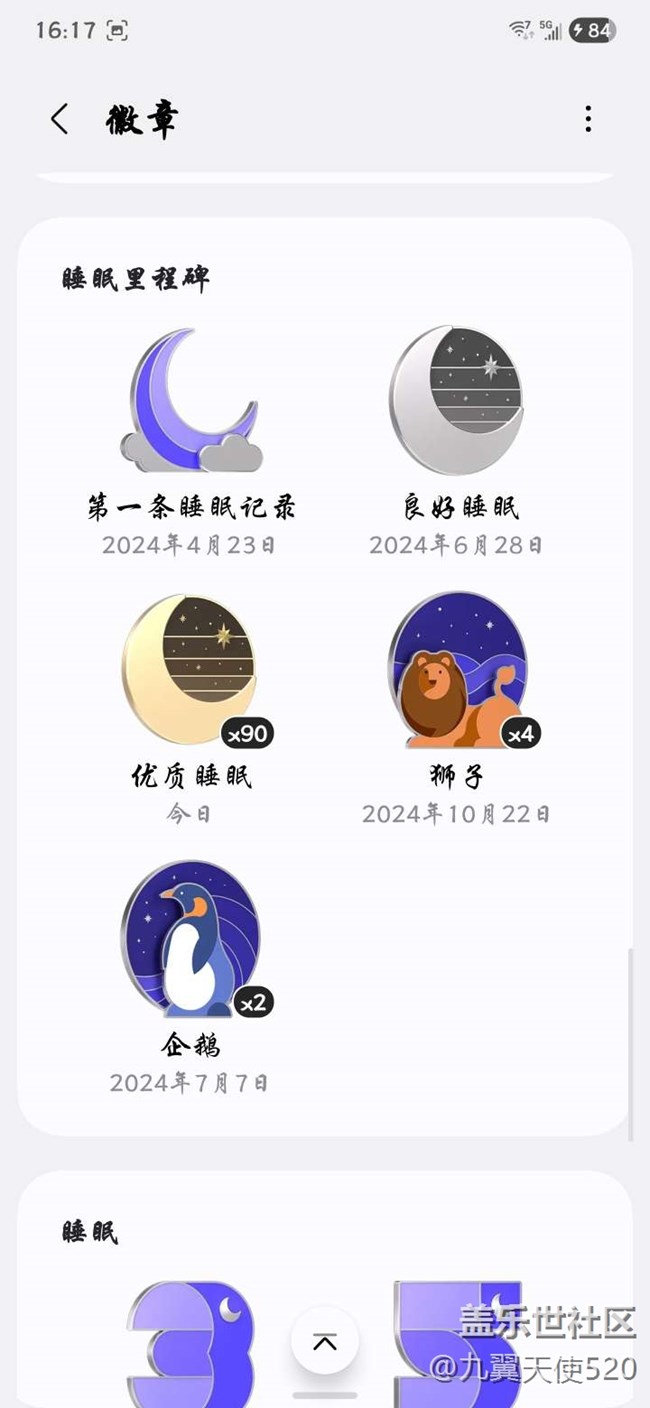Open the 第一条睡眠记录 badge

click(191, 402)
